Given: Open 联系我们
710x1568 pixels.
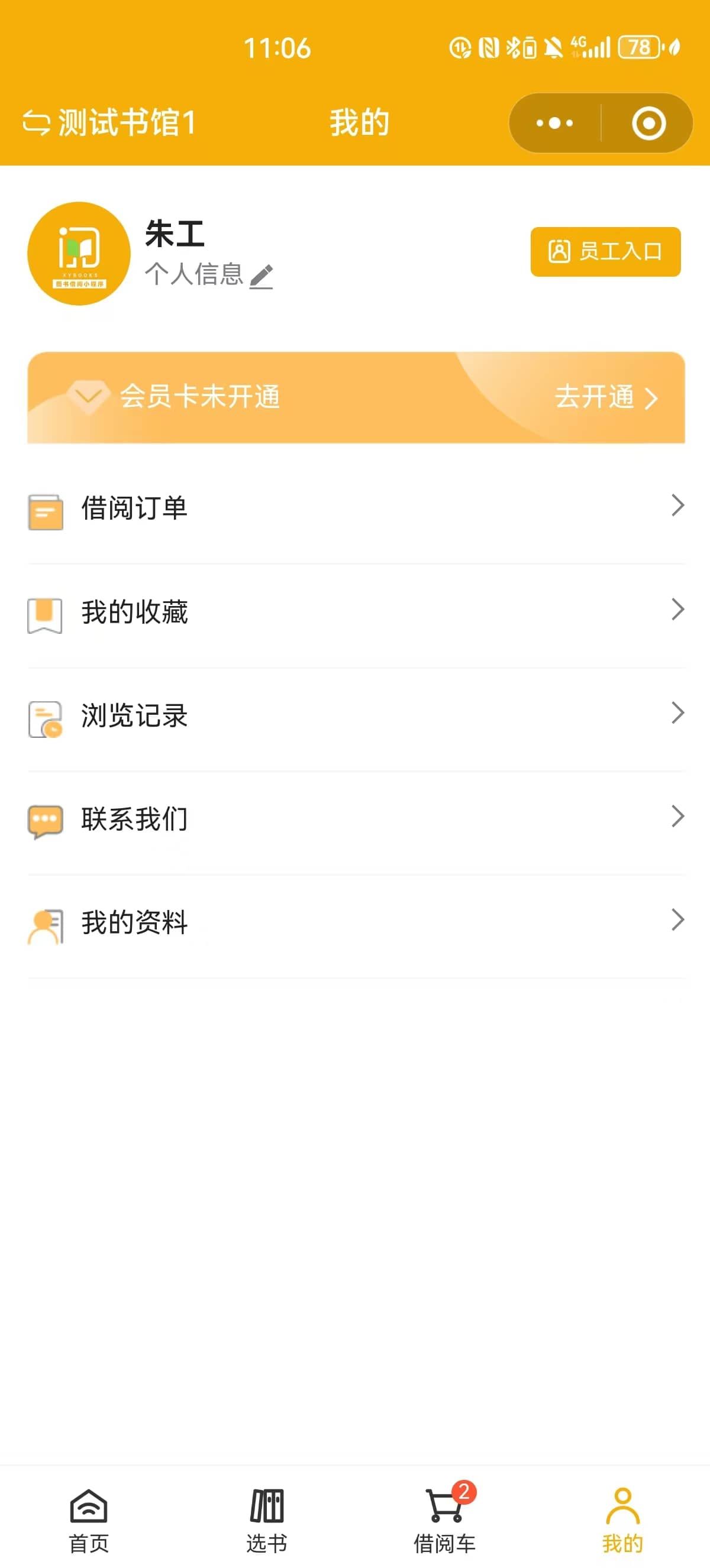Looking at the screenshot, I should tap(356, 819).
